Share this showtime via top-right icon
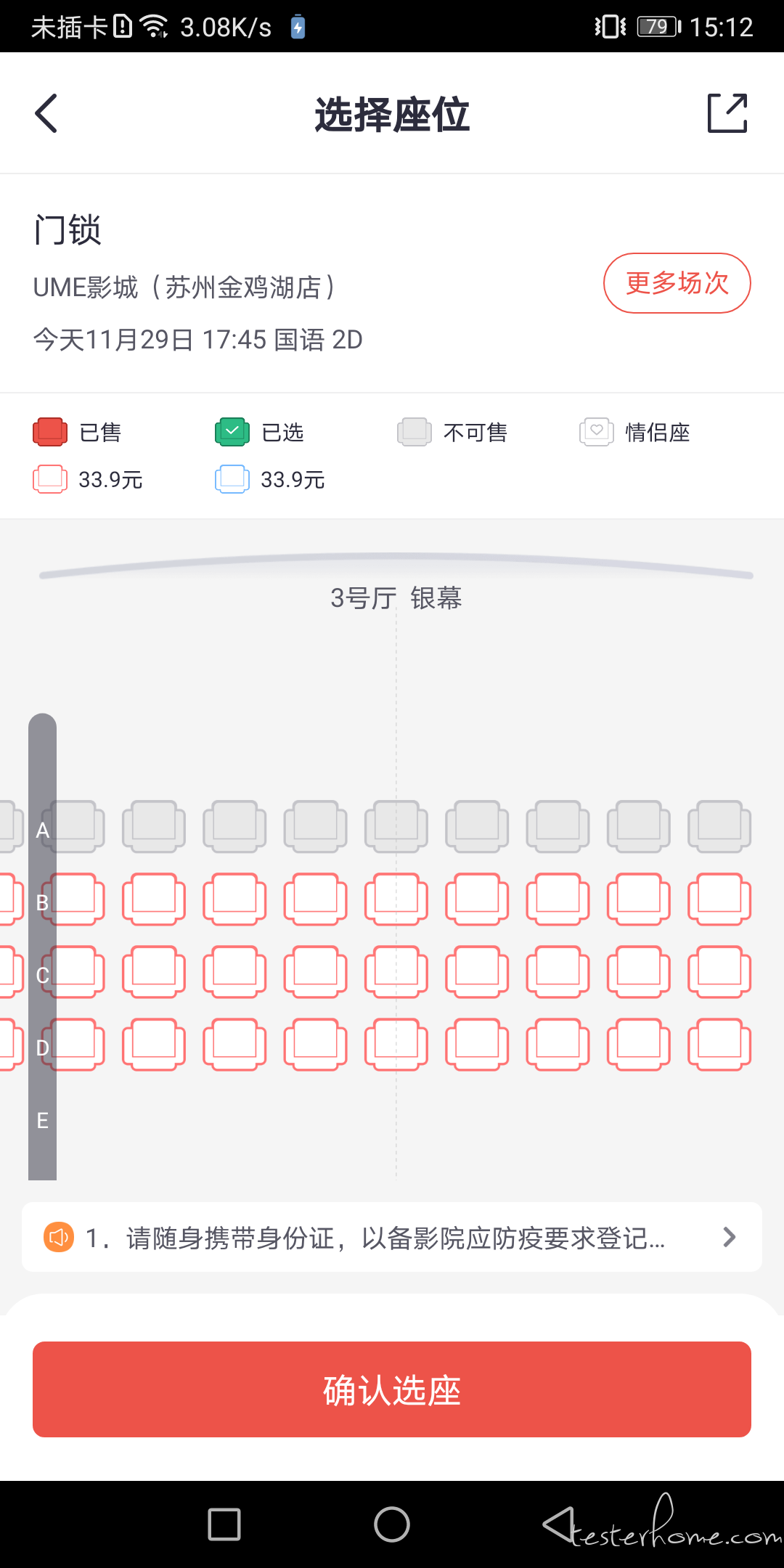The width and height of the screenshot is (784, 1568). [x=727, y=113]
